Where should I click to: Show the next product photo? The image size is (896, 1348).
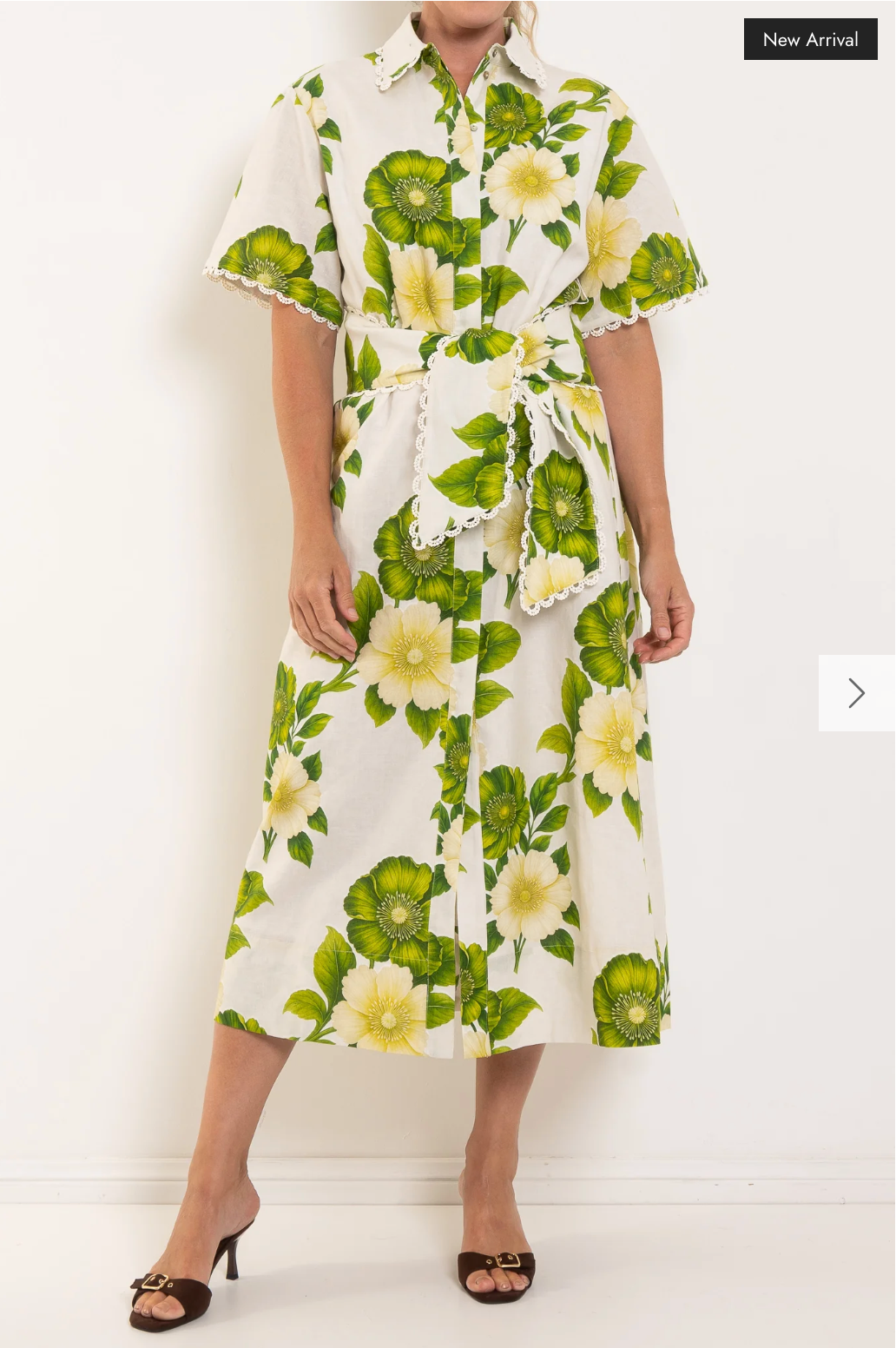click(x=856, y=693)
